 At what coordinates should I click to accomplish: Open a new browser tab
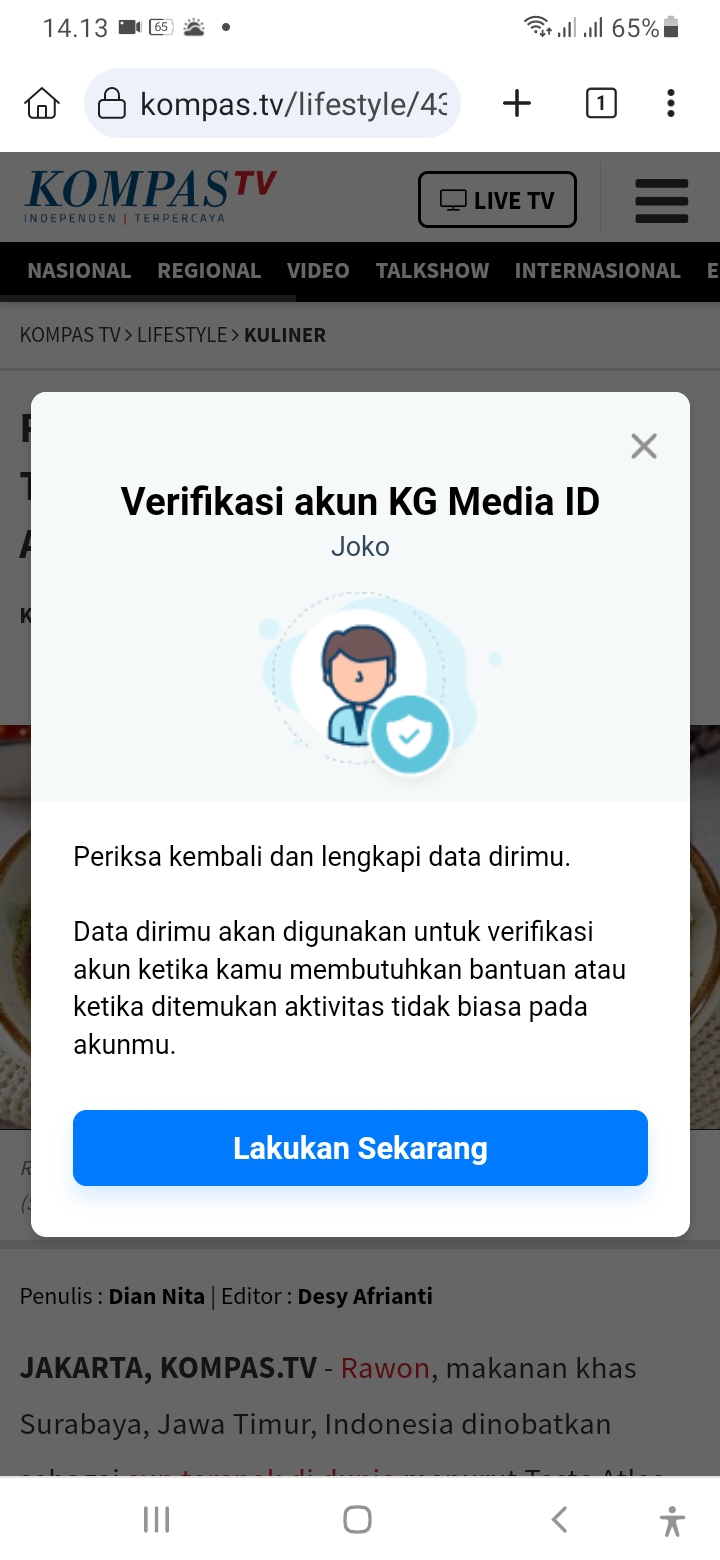(x=517, y=103)
